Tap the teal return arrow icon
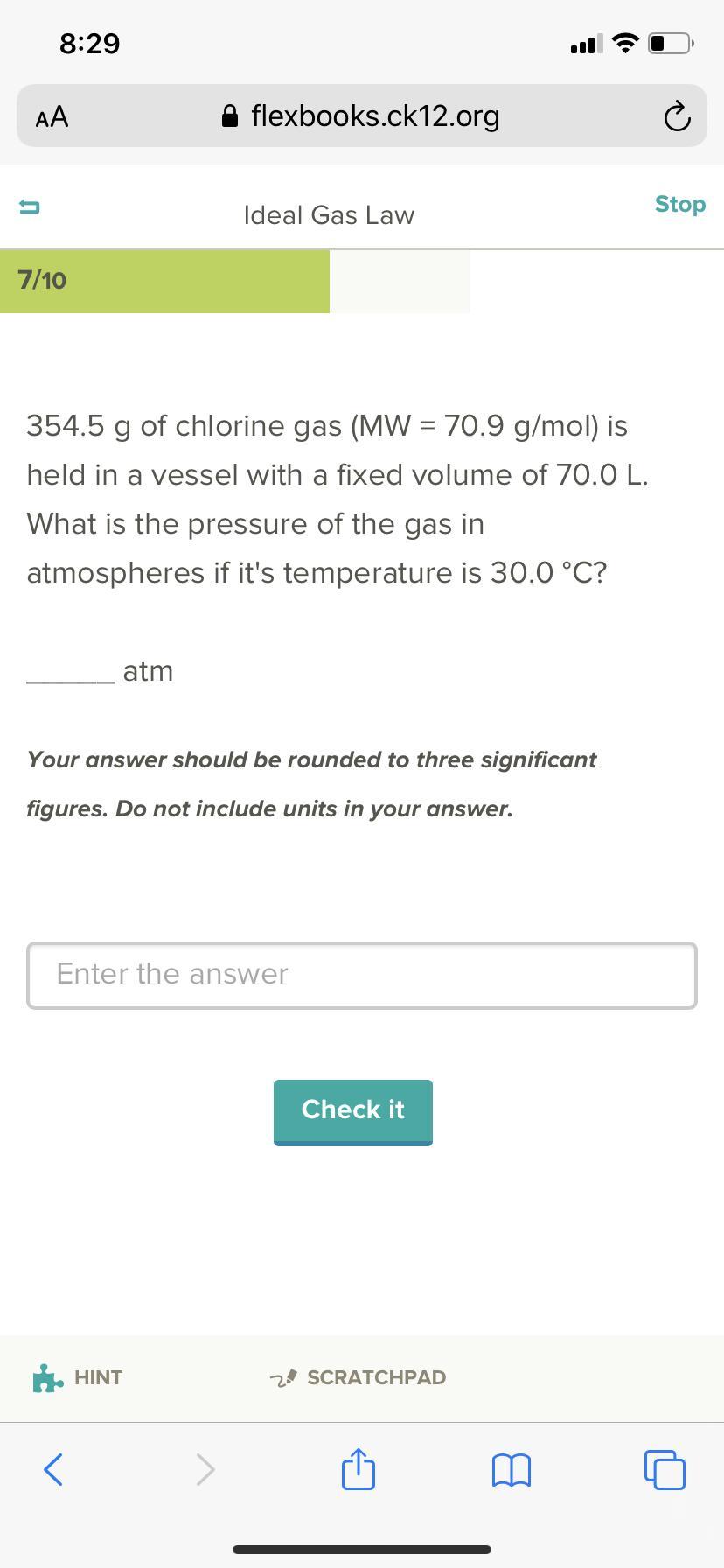Image resolution: width=724 pixels, height=1568 pixels. pyautogui.click(x=29, y=207)
